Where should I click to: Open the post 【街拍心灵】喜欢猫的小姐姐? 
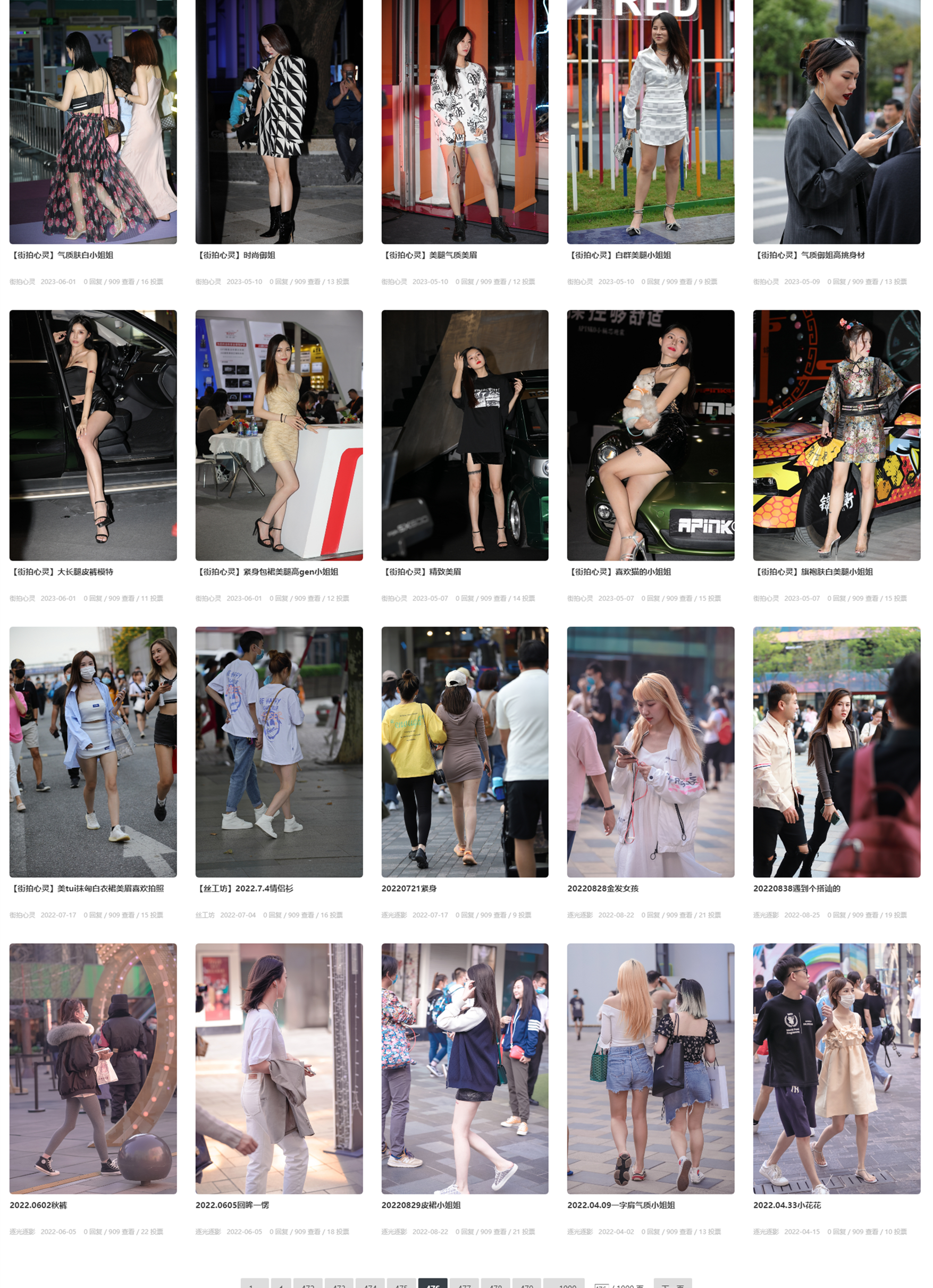(619, 572)
